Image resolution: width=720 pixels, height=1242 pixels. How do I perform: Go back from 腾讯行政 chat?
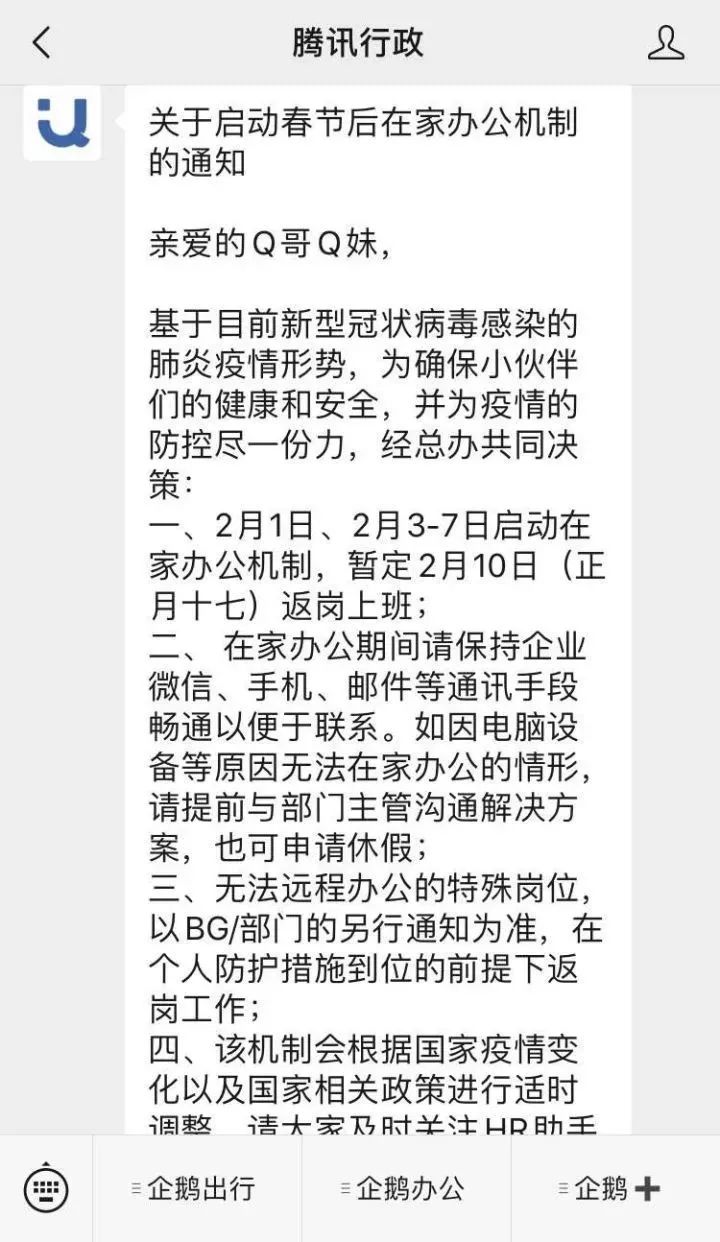[x=41, y=43]
